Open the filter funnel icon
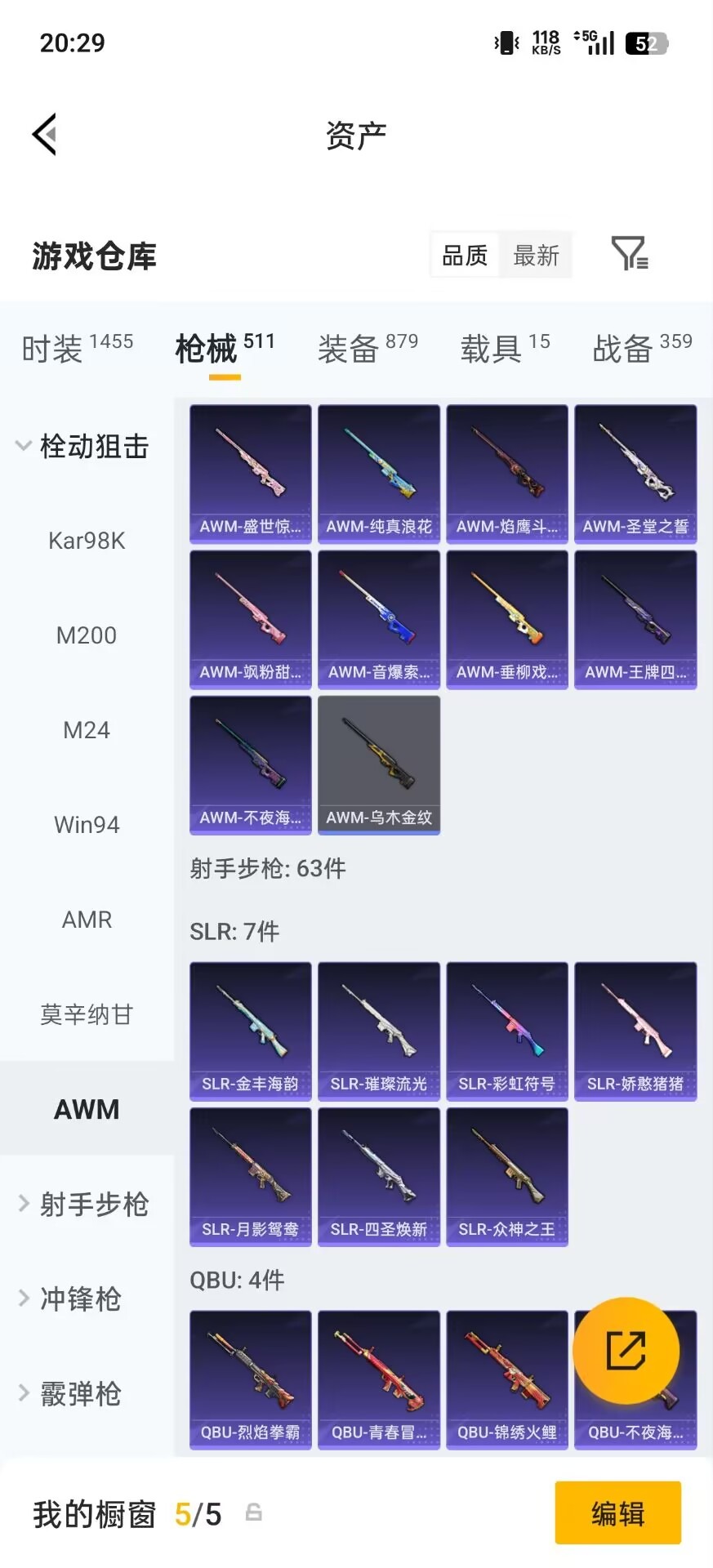The height and width of the screenshot is (1568, 713). pos(629,254)
